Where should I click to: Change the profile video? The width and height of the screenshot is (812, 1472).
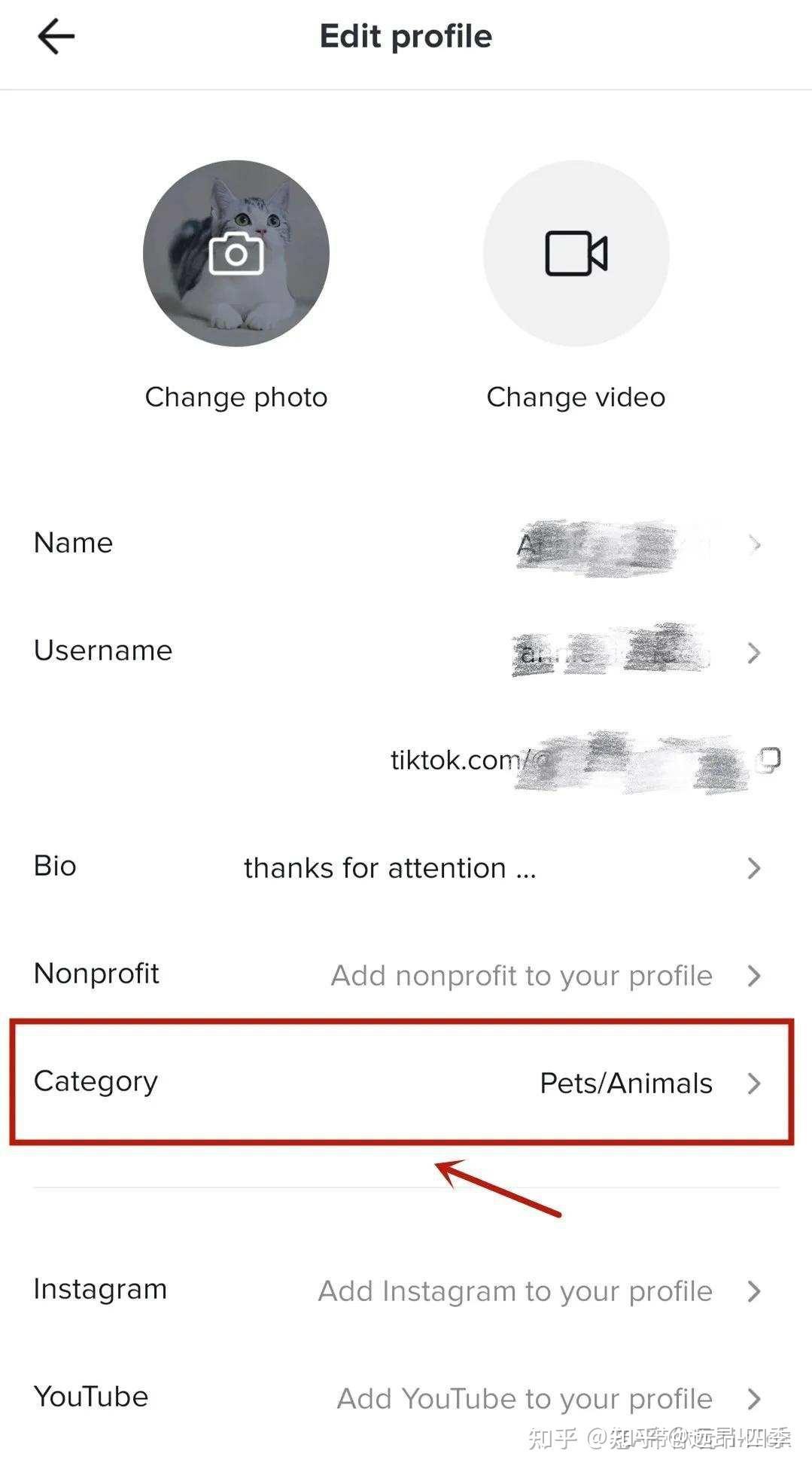[576, 253]
